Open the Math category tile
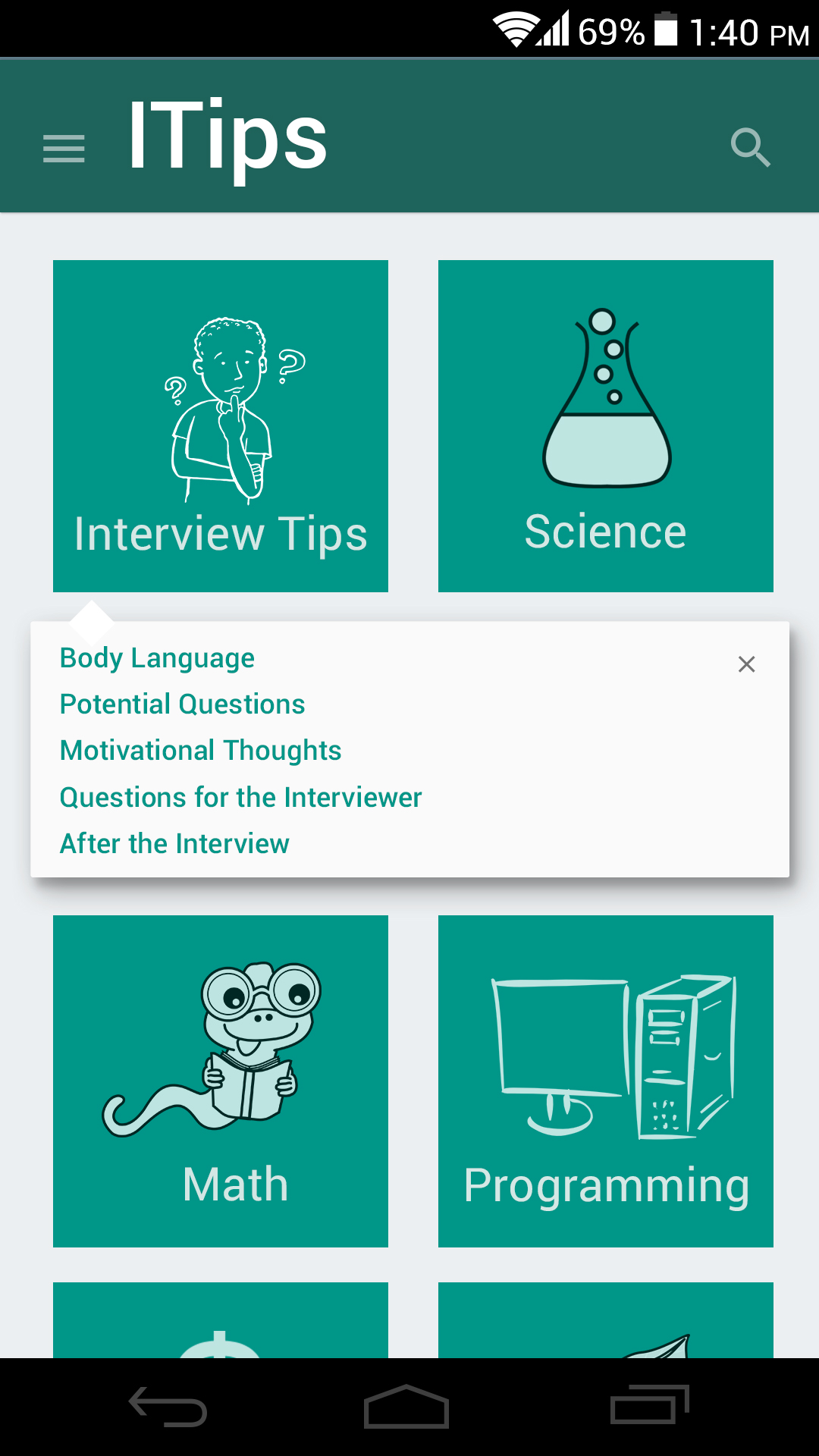This screenshot has height=1456, width=819. 220,1081
